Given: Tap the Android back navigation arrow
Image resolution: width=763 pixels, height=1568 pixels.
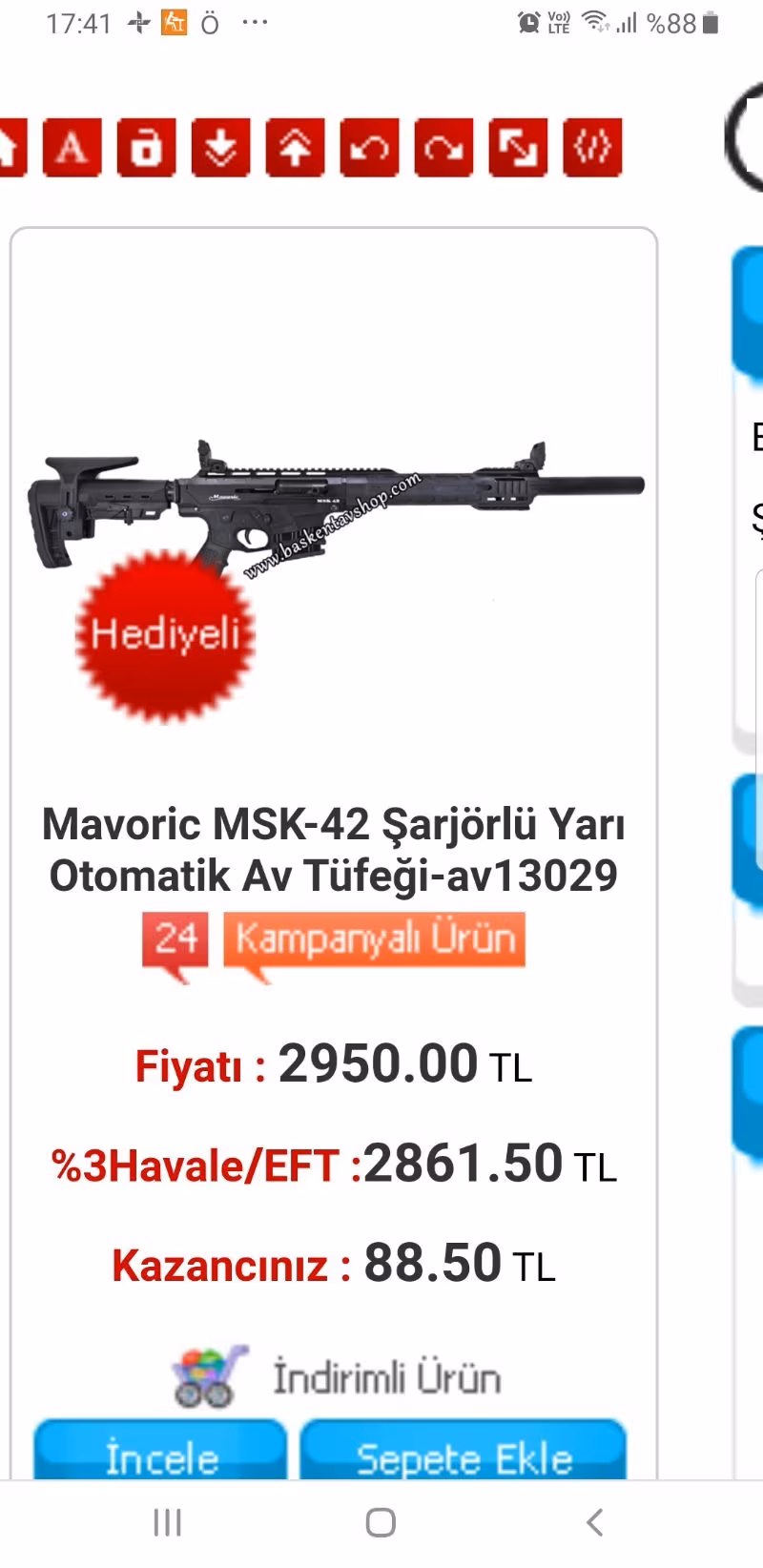Looking at the screenshot, I should pos(596,1523).
